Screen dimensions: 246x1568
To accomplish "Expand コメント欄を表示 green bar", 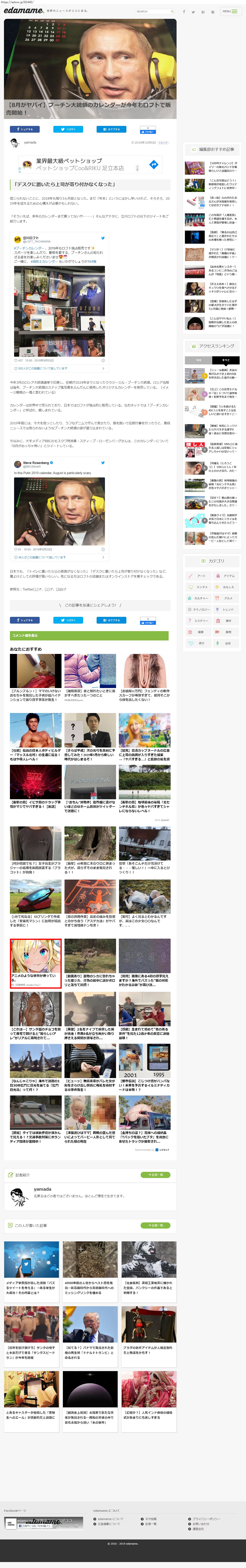I will (x=89, y=635).
